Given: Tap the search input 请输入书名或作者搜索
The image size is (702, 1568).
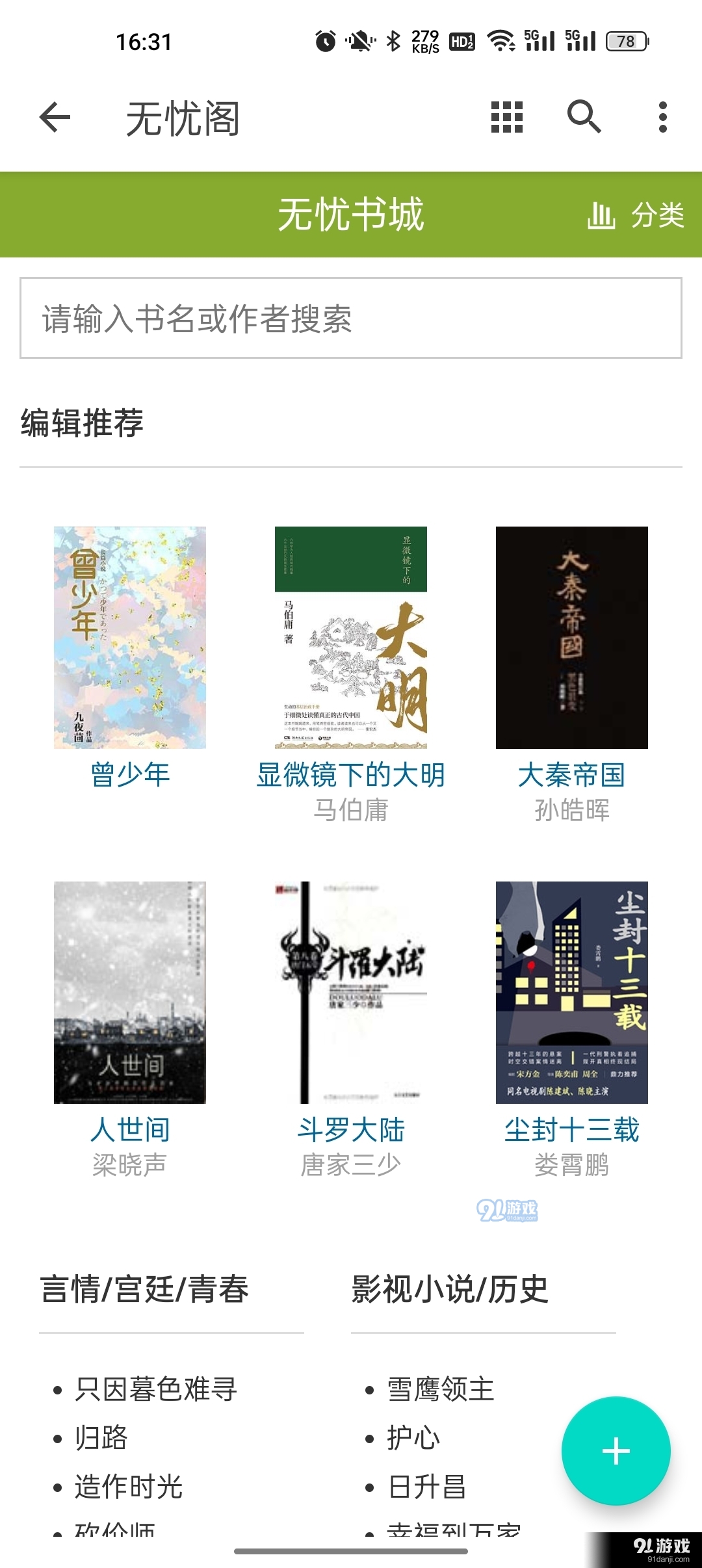Looking at the screenshot, I should click(x=351, y=318).
